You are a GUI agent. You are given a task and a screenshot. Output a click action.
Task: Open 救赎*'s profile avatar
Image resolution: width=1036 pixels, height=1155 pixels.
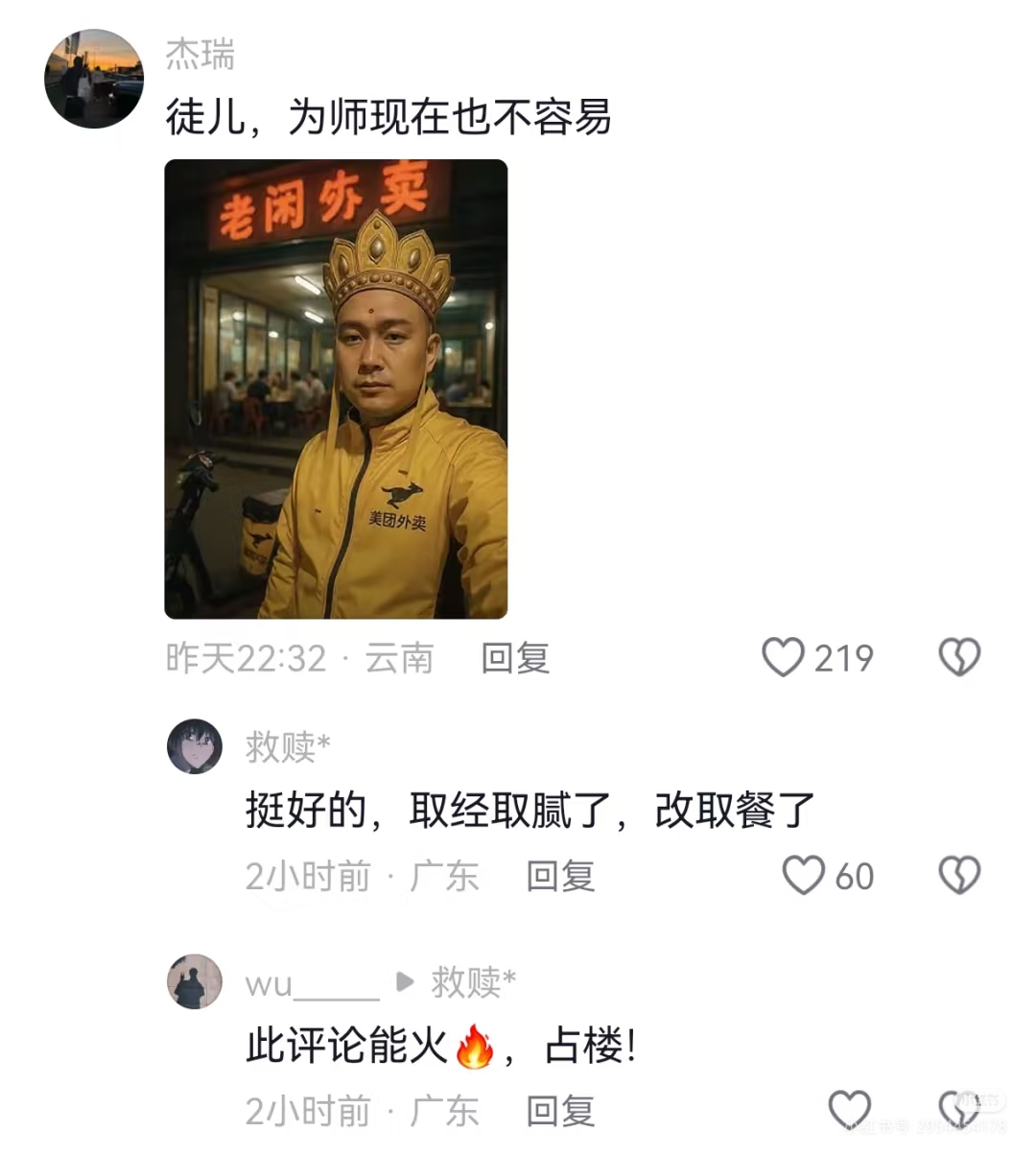click(x=195, y=746)
